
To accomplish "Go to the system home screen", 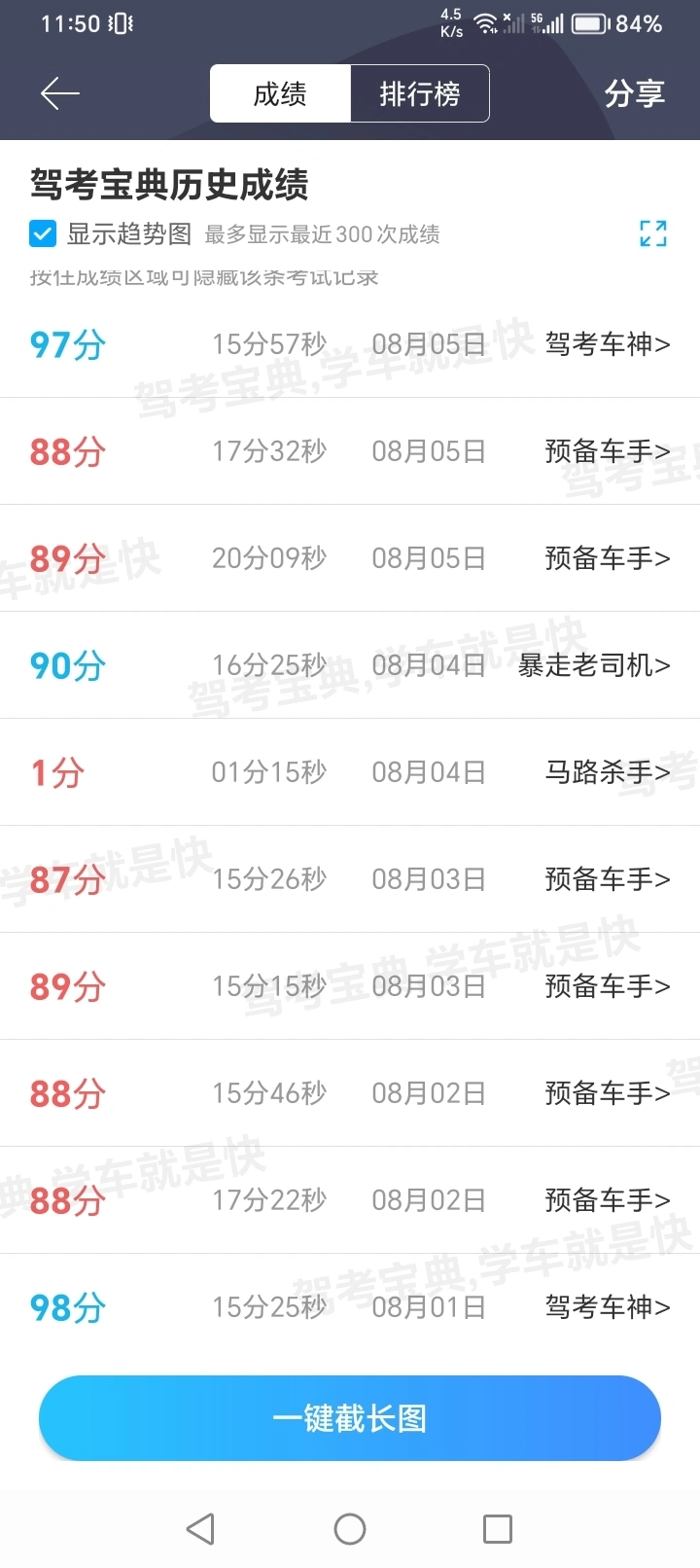I will point(350,1529).
